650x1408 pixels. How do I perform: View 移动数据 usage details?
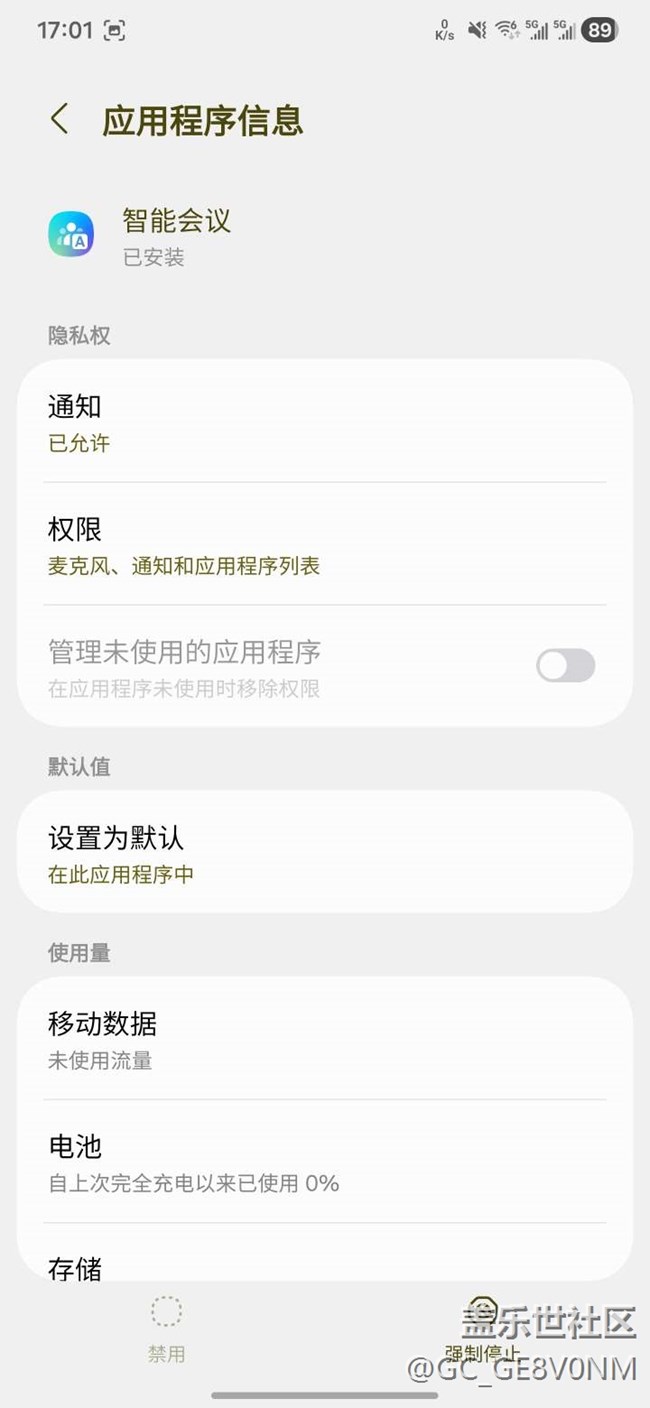tap(324, 1039)
